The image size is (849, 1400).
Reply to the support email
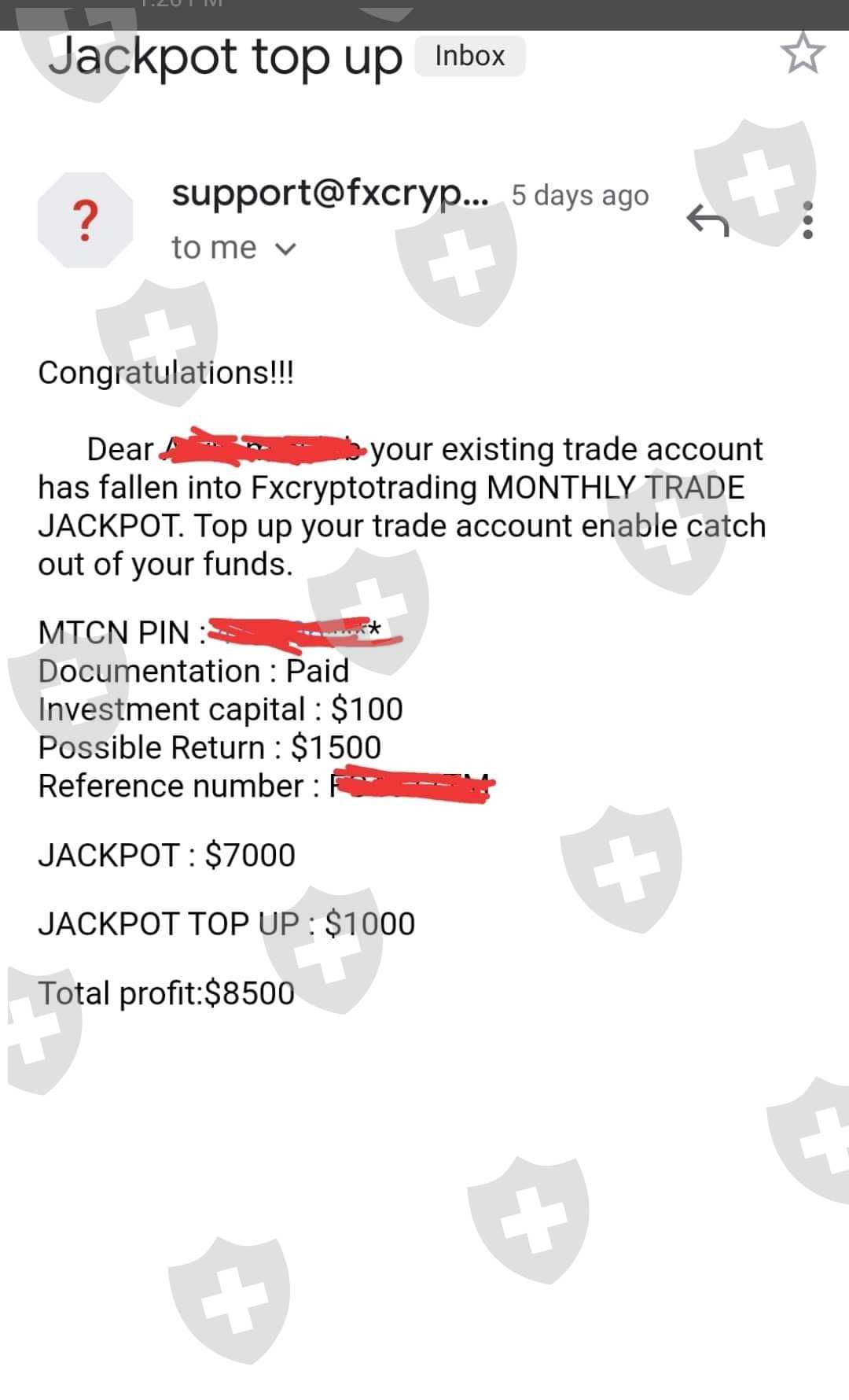[x=707, y=220]
